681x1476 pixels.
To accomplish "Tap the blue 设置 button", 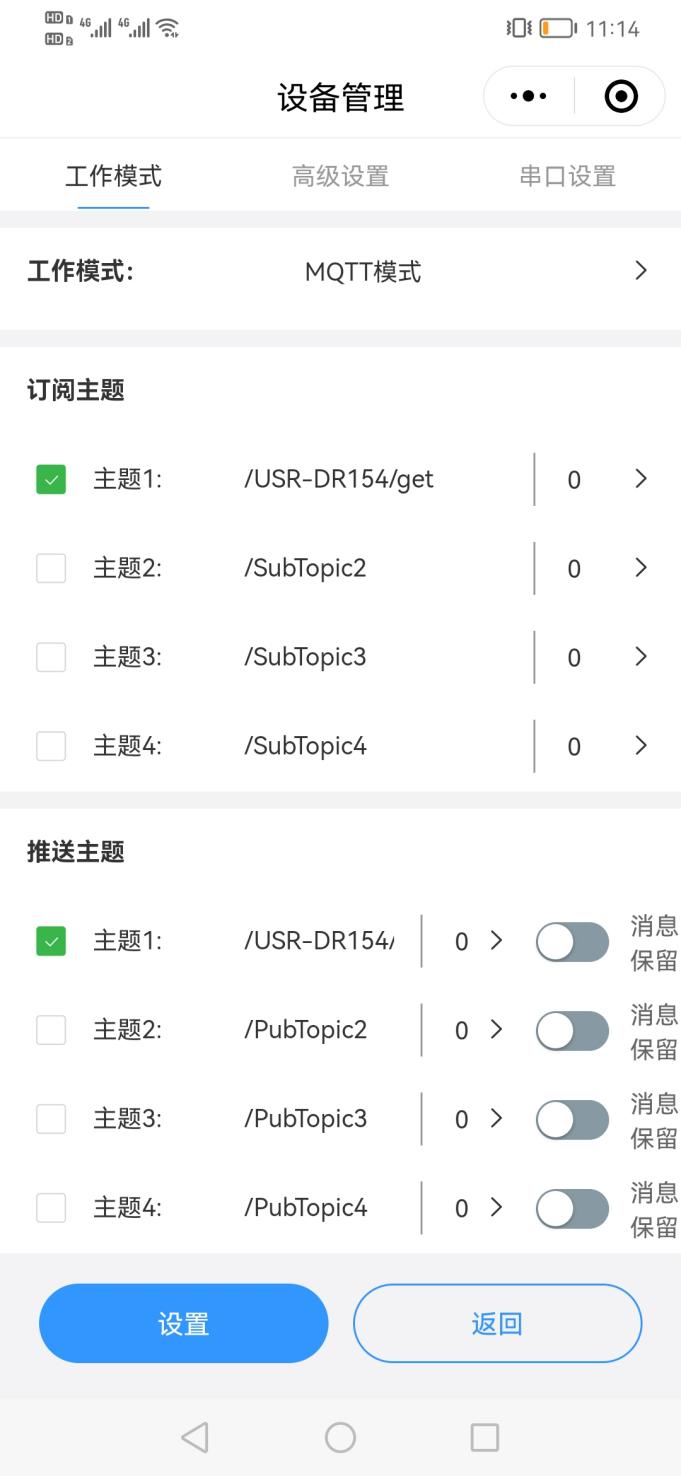I will pyautogui.click(x=184, y=1323).
